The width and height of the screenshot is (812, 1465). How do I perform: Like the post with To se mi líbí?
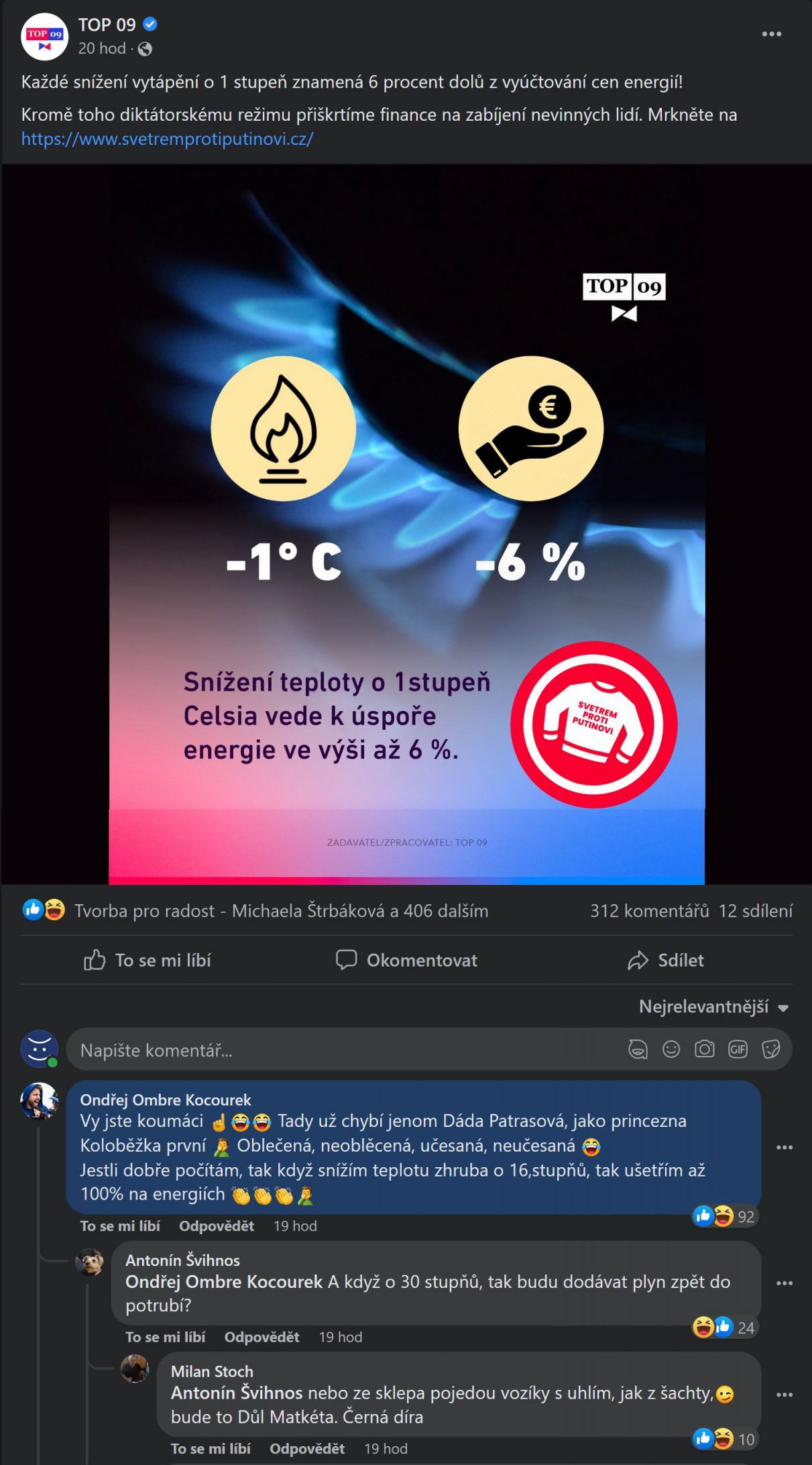(x=148, y=960)
